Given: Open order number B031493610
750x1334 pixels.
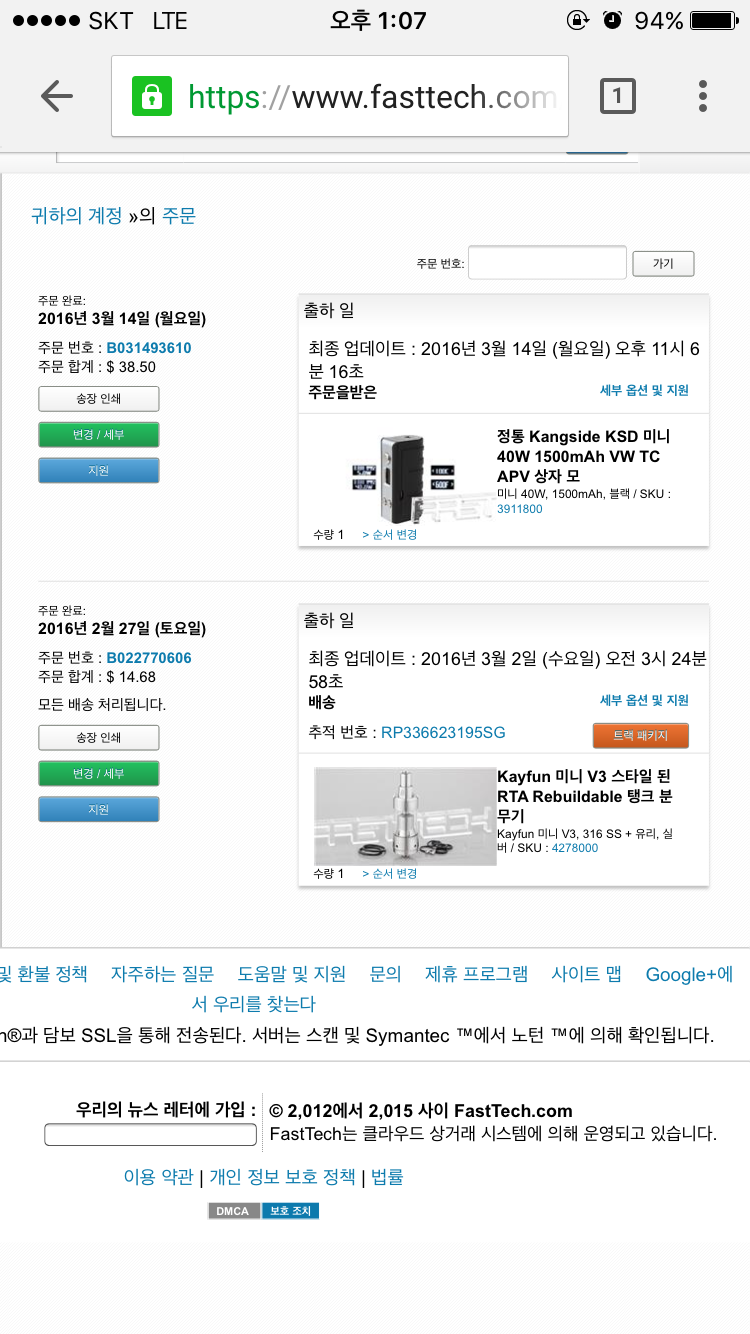Looking at the screenshot, I should point(149,348).
